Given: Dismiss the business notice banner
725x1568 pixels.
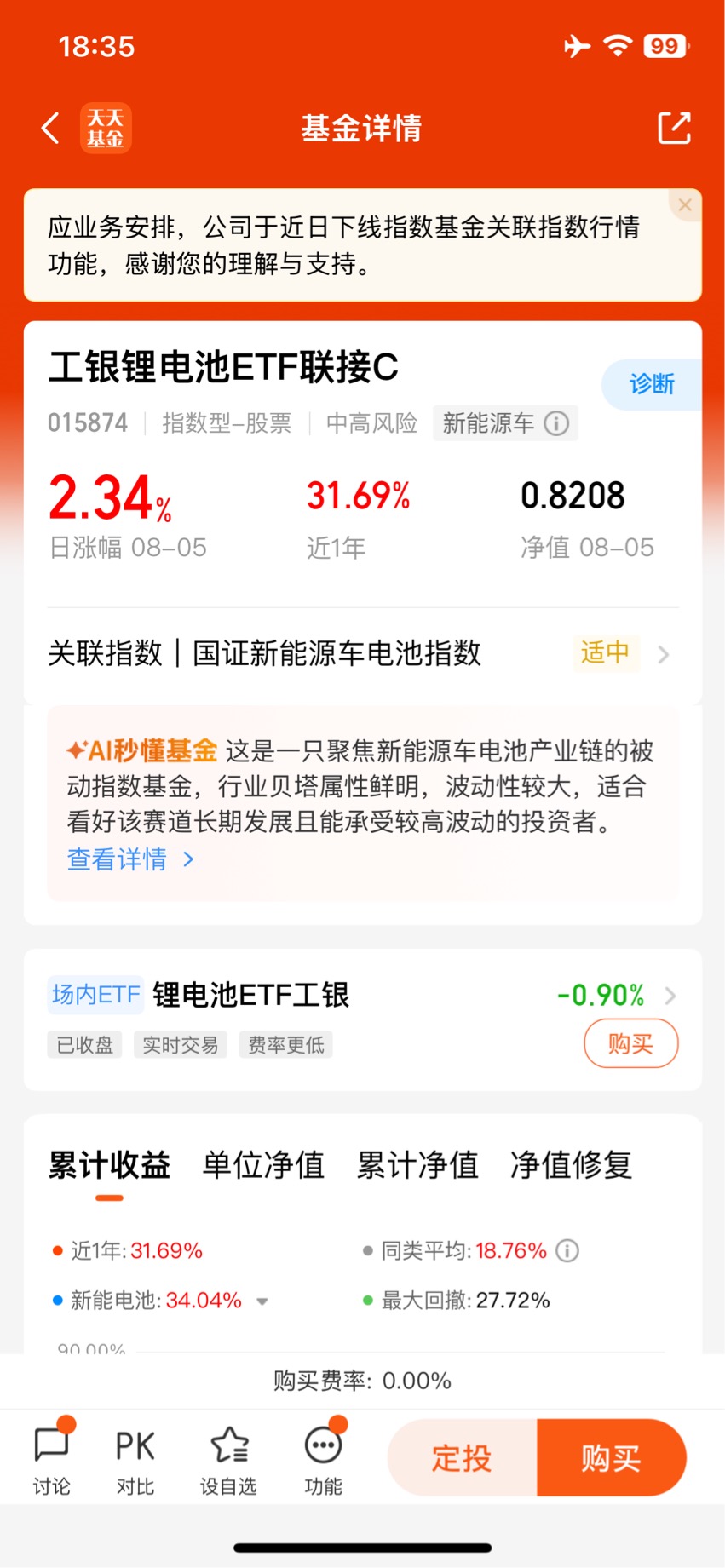Looking at the screenshot, I should click(x=685, y=205).
